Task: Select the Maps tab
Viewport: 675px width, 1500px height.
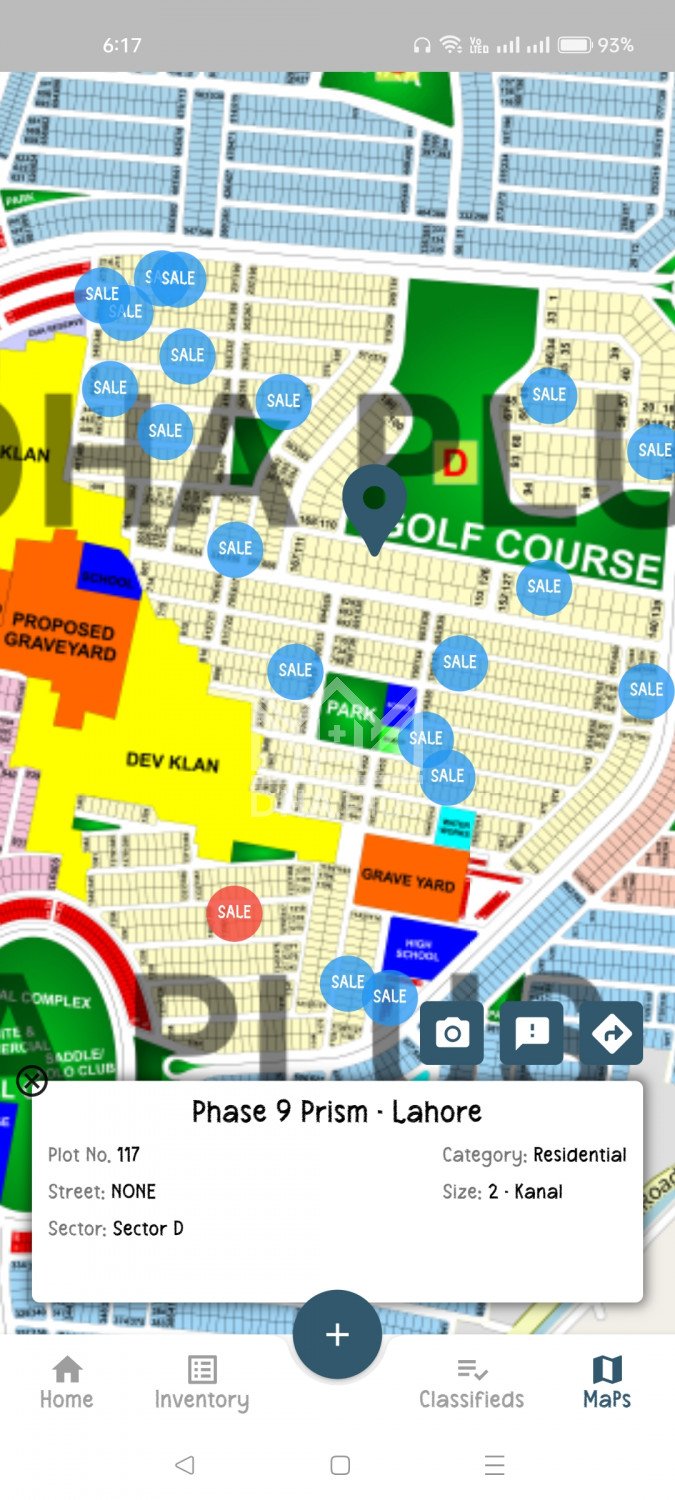Action: (x=607, y=1383)
